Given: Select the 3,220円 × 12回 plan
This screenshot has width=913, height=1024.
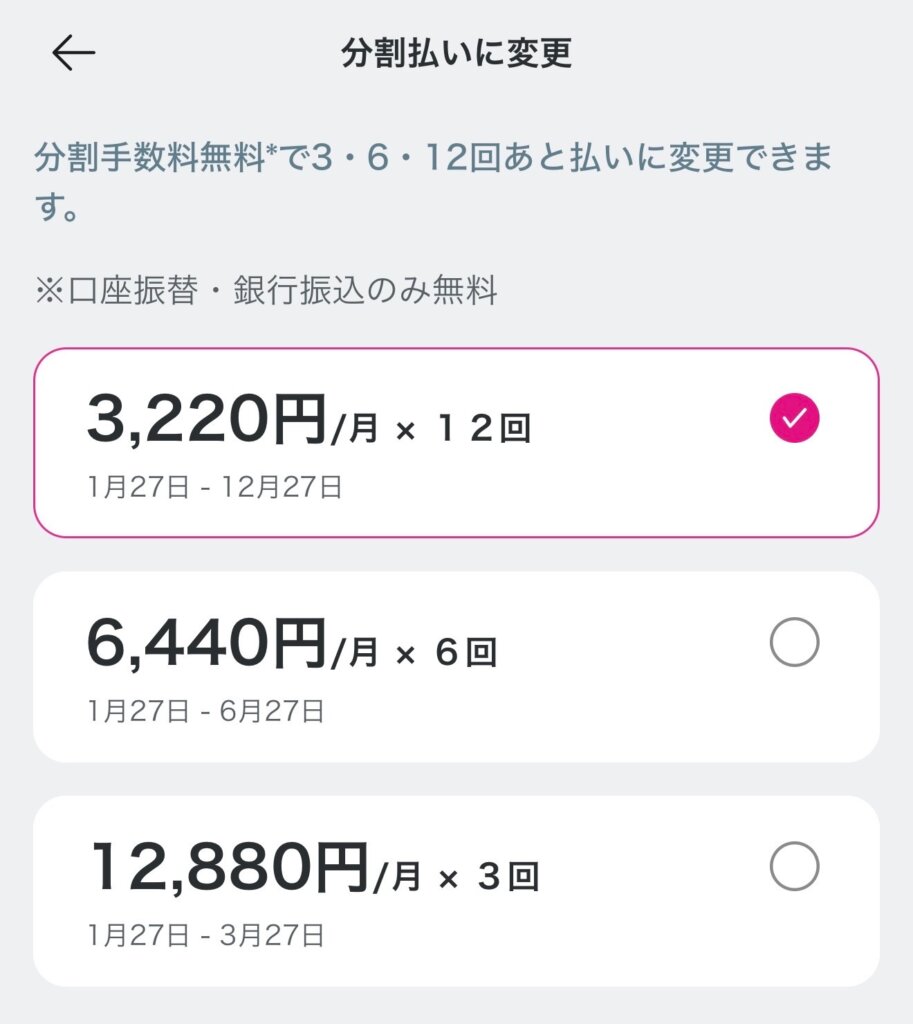Looking at the screenshot, I should coord(794,419).
